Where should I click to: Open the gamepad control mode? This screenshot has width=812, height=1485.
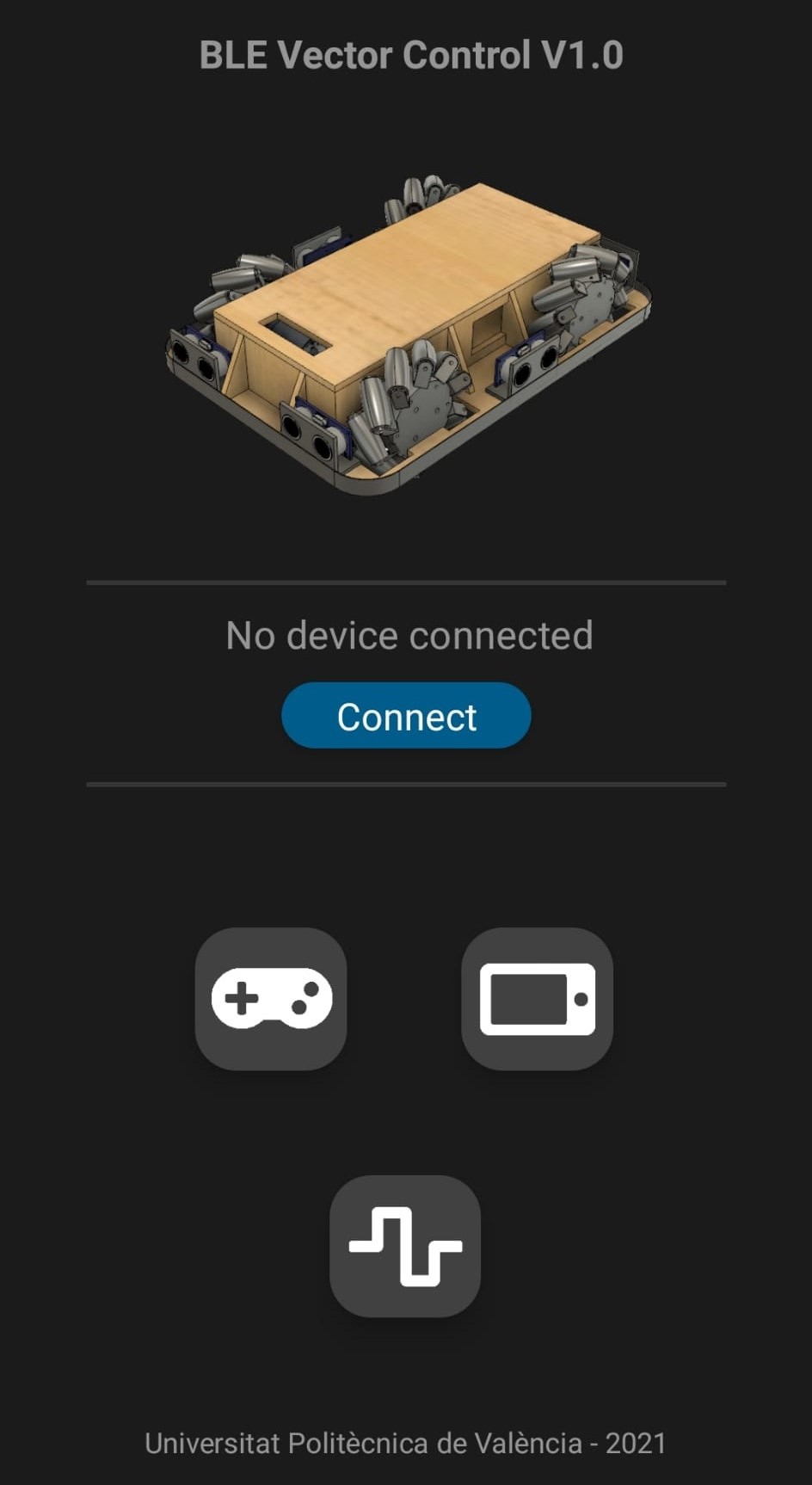click(x=271, y=999)
